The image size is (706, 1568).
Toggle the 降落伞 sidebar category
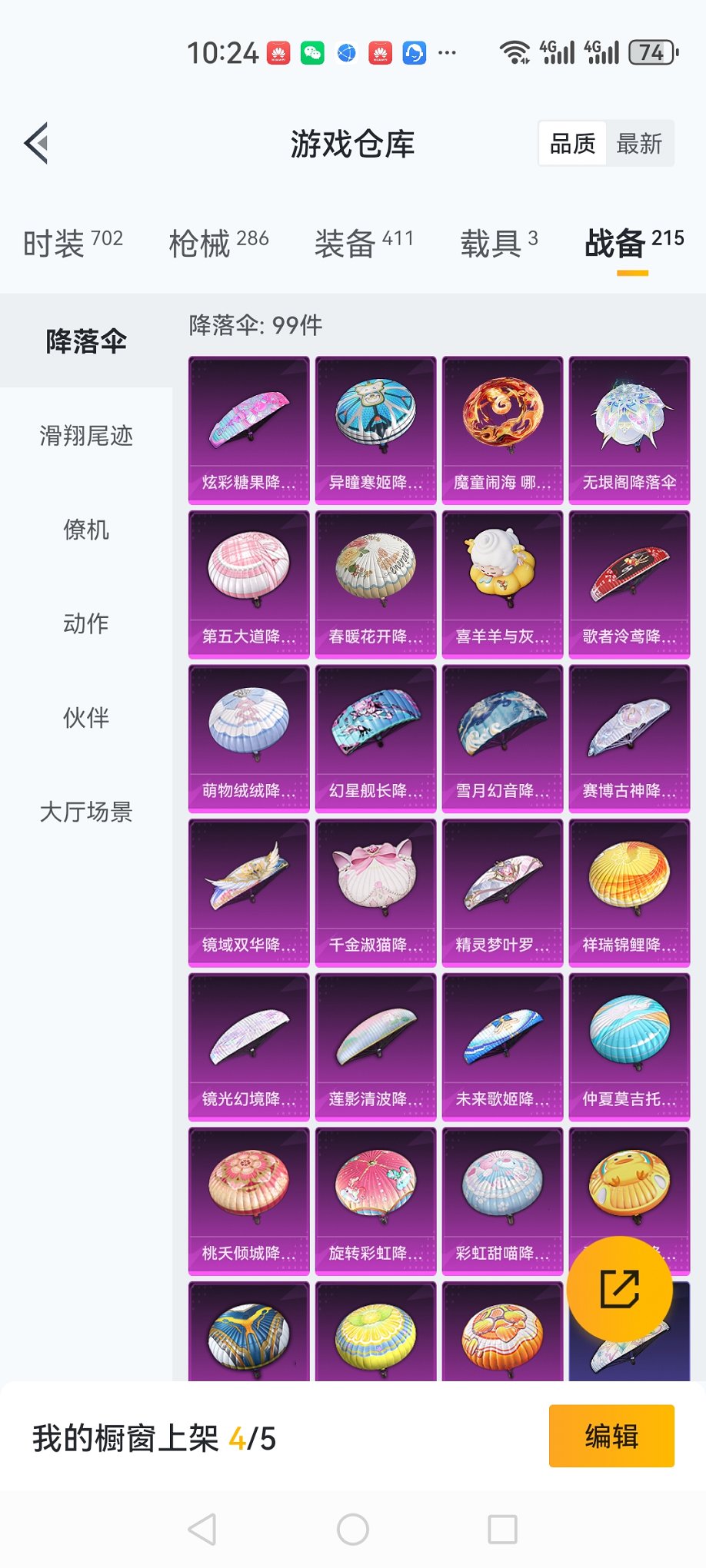pos(86,341)
